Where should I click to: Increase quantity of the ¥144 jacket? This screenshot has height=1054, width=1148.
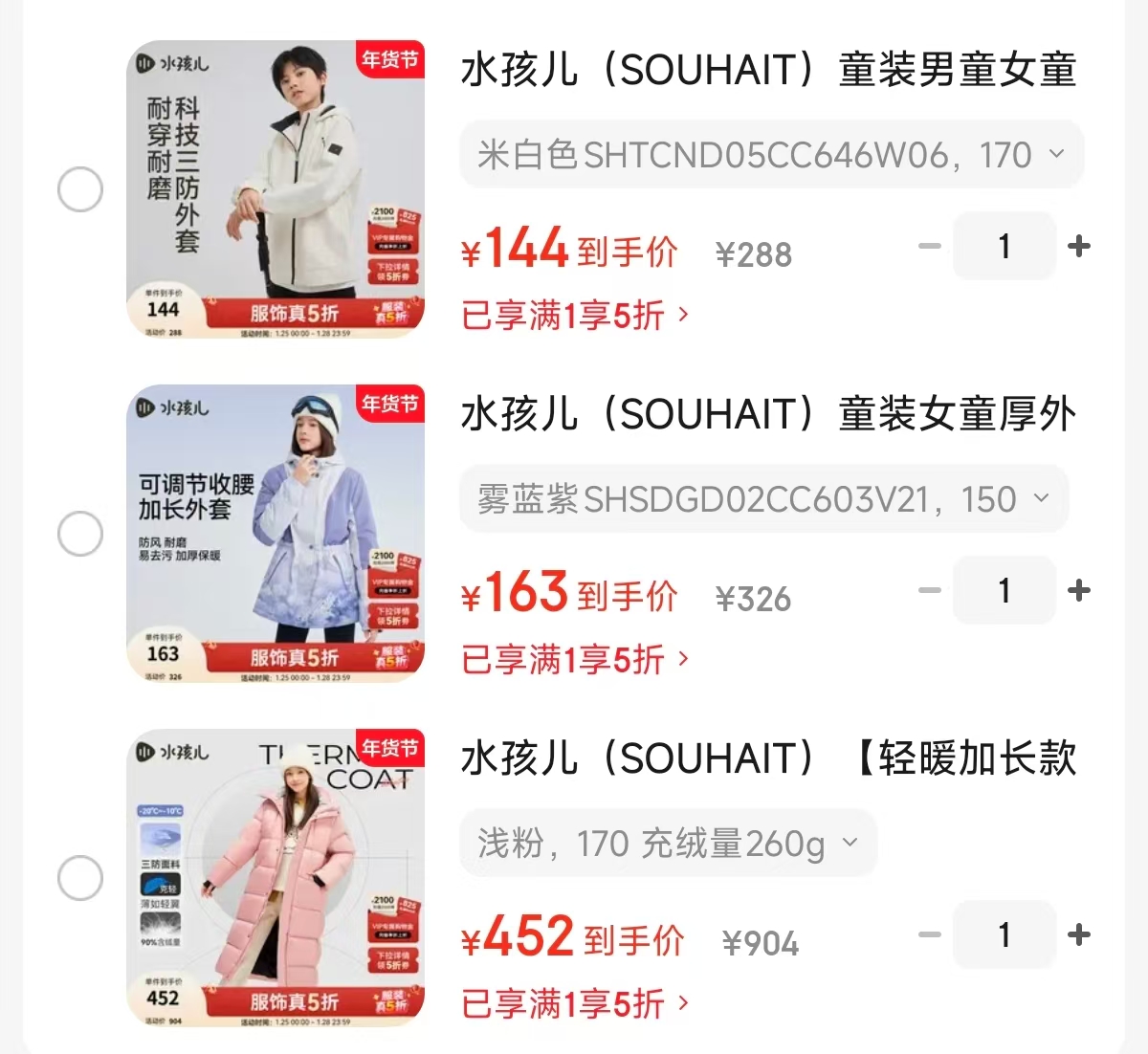click(x=1079, y=247)
